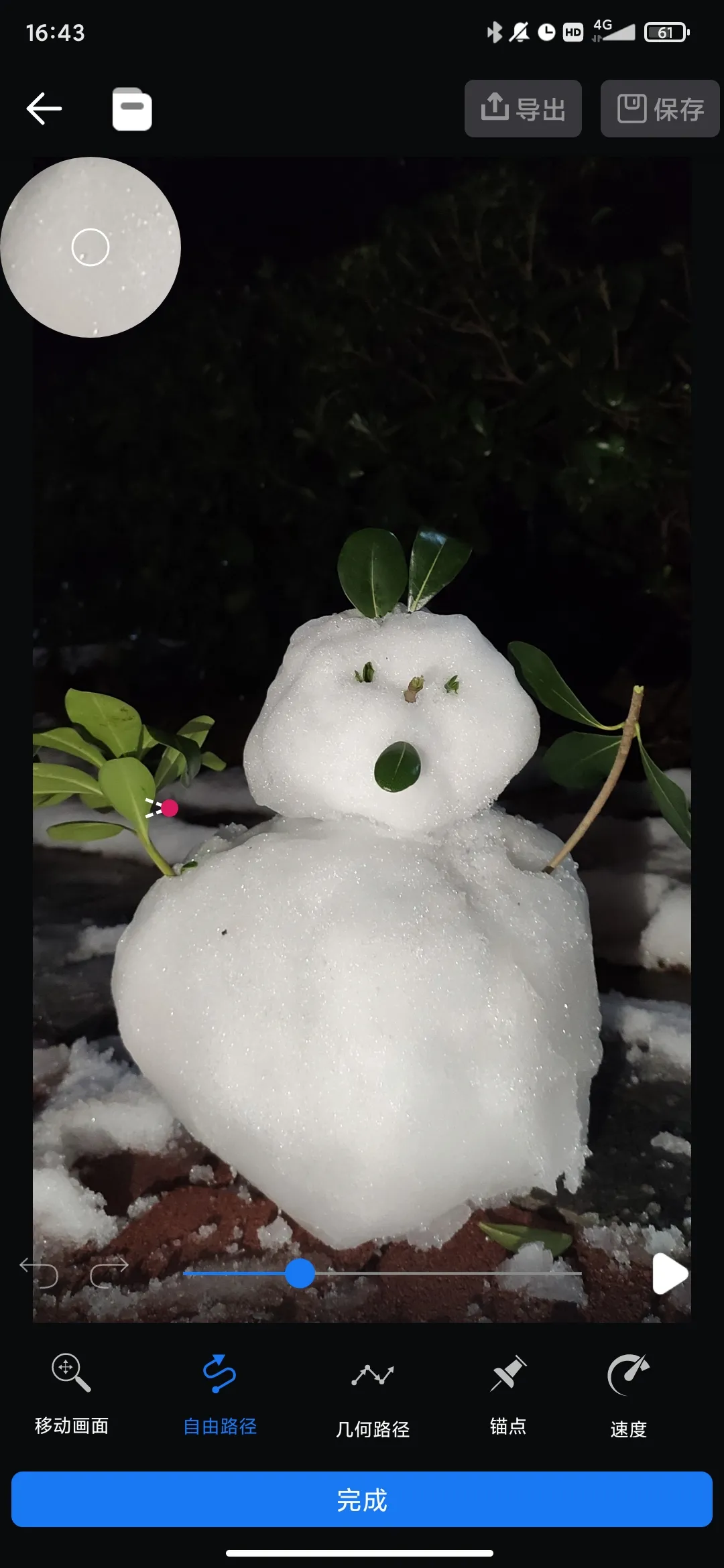The height and width of the screenshot is (1568, 724).
Task: Go back using the arrow icon
Action: click(x=44, y=109)
